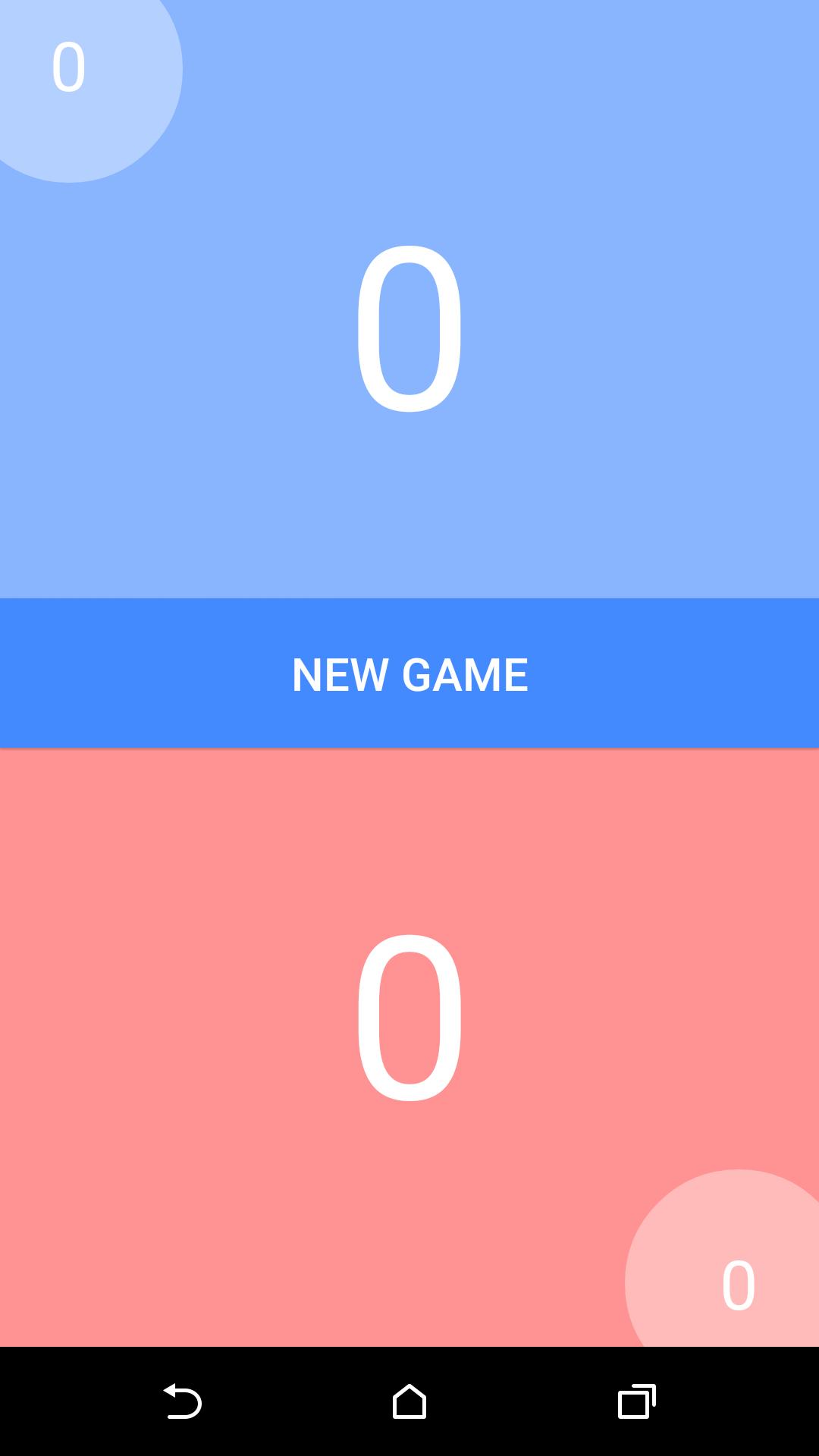
Task: Start a new game
Action: click(x=409, y=673)
